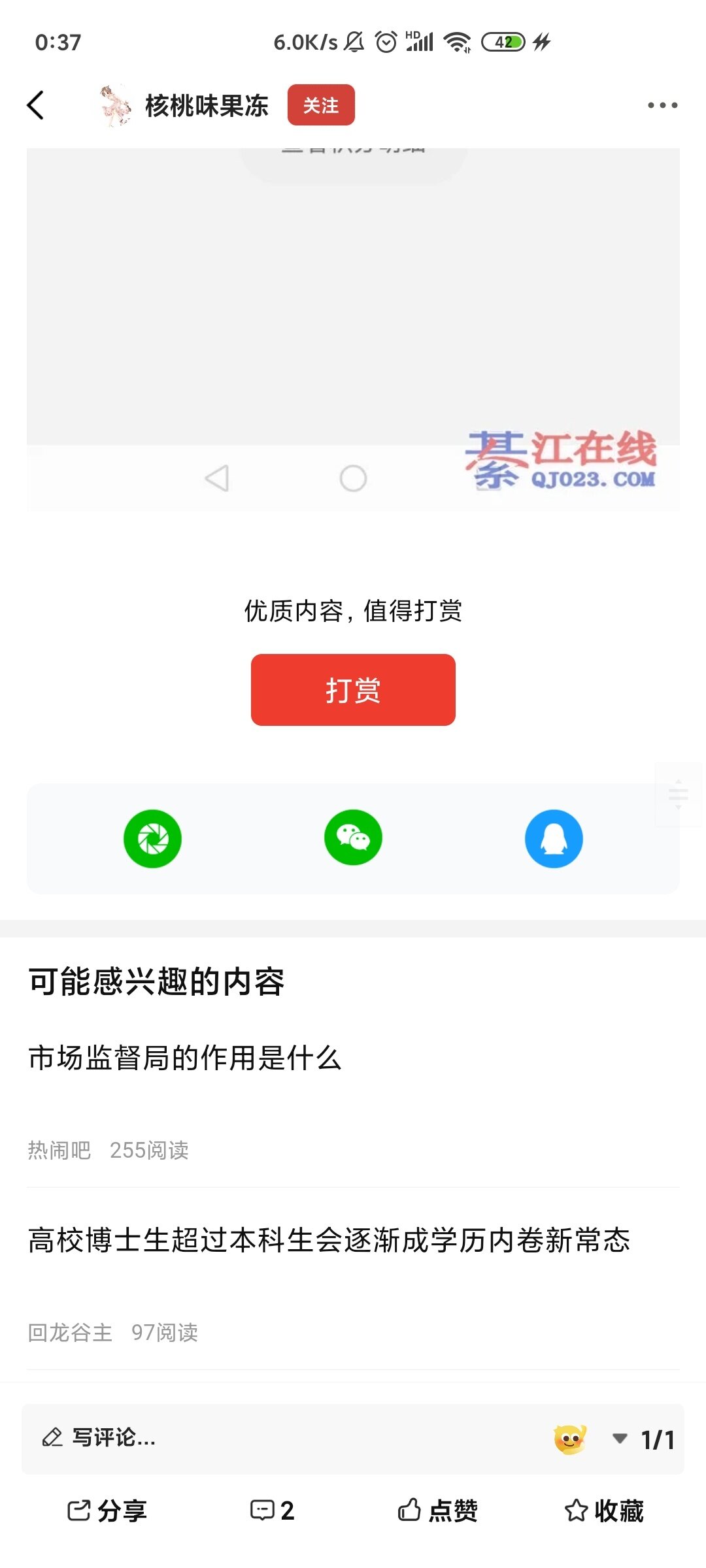Share this post to WeChat

[353, 838]
